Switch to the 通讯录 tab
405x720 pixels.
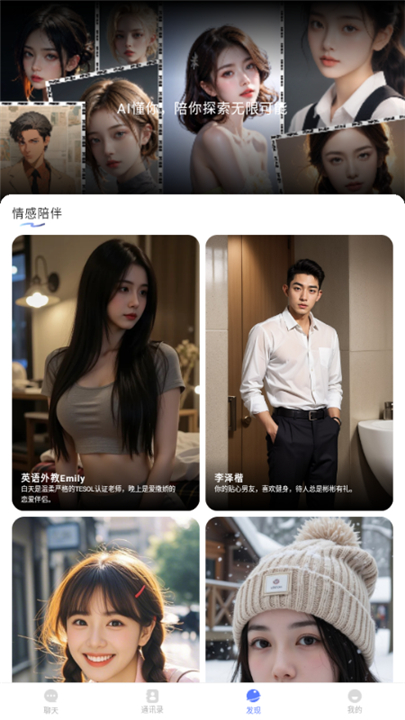click(x=152, y=702)
